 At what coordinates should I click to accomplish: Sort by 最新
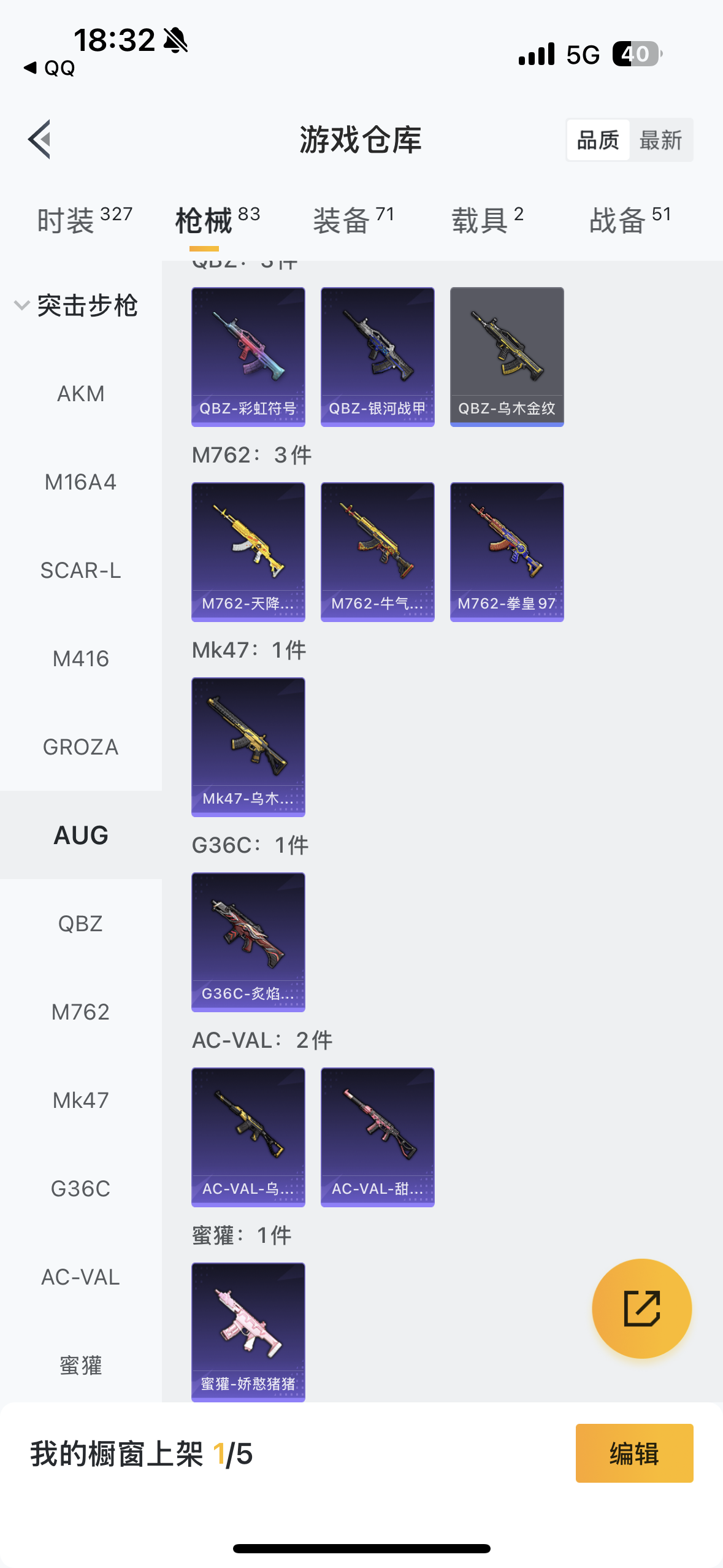tap(660, 140)
